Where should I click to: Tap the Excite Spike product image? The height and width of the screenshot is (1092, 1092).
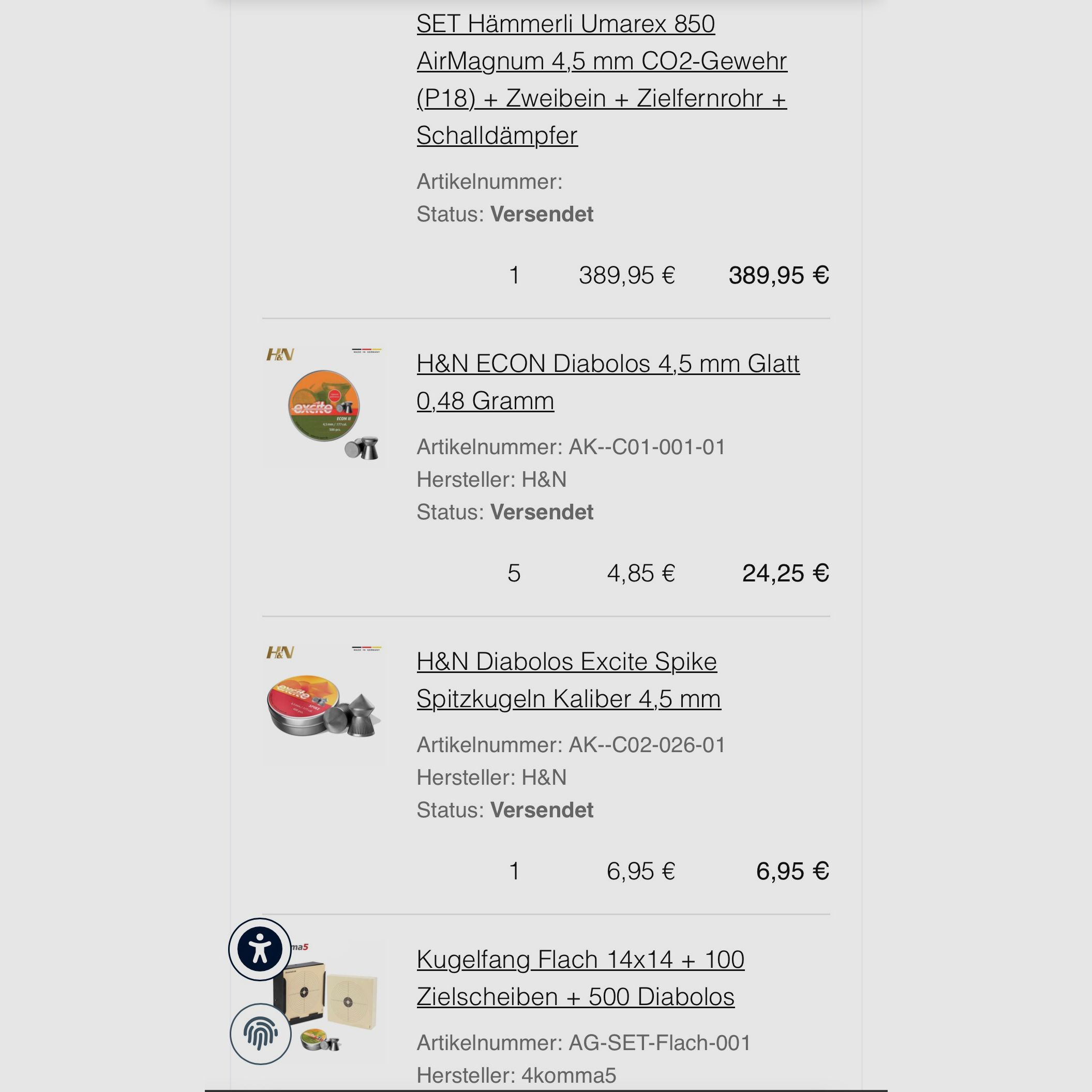click(324, 705)
